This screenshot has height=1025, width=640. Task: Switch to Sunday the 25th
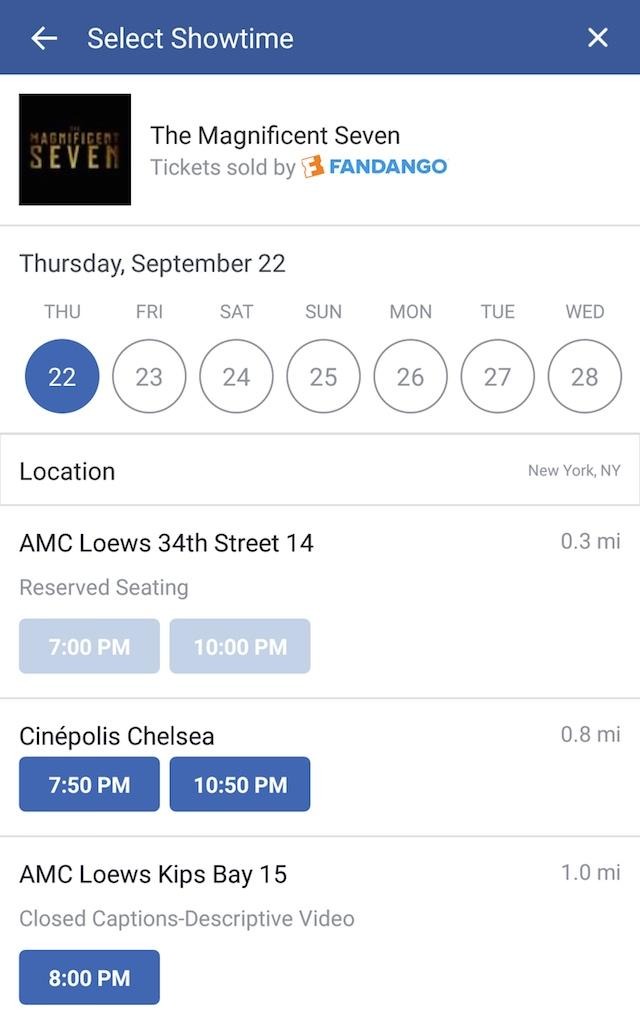[x=323, y=376]
